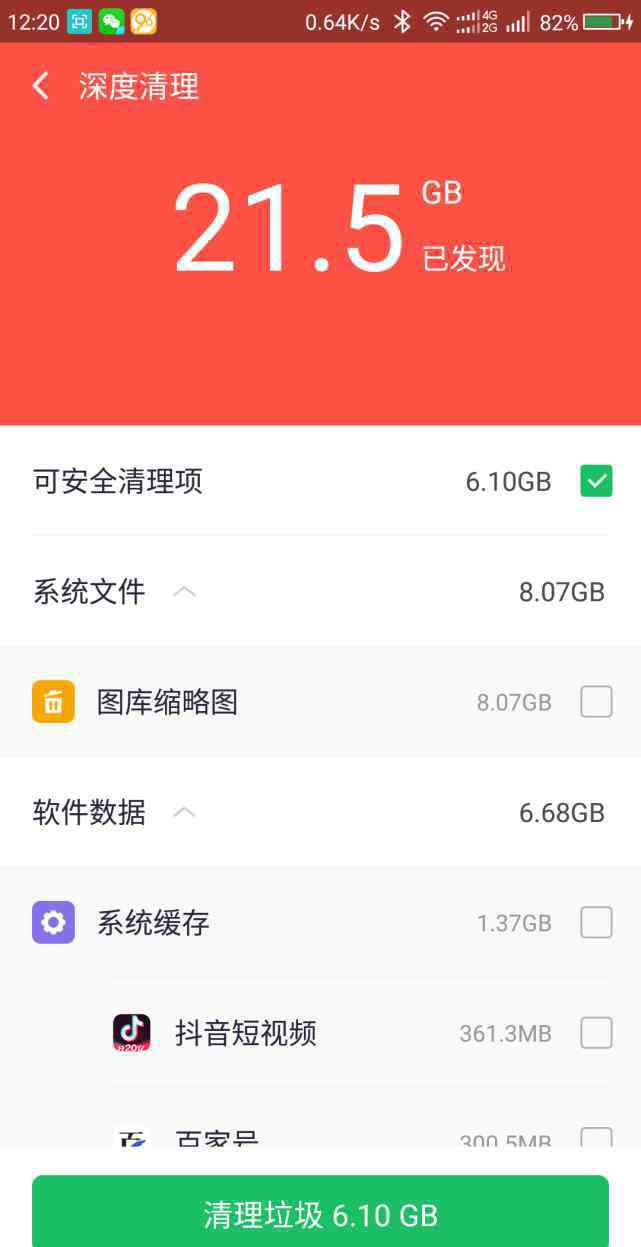This screenshot has width=641, height=1247.
Task: Check the 系统缓存 checkbox
Action: coord(596,922)
